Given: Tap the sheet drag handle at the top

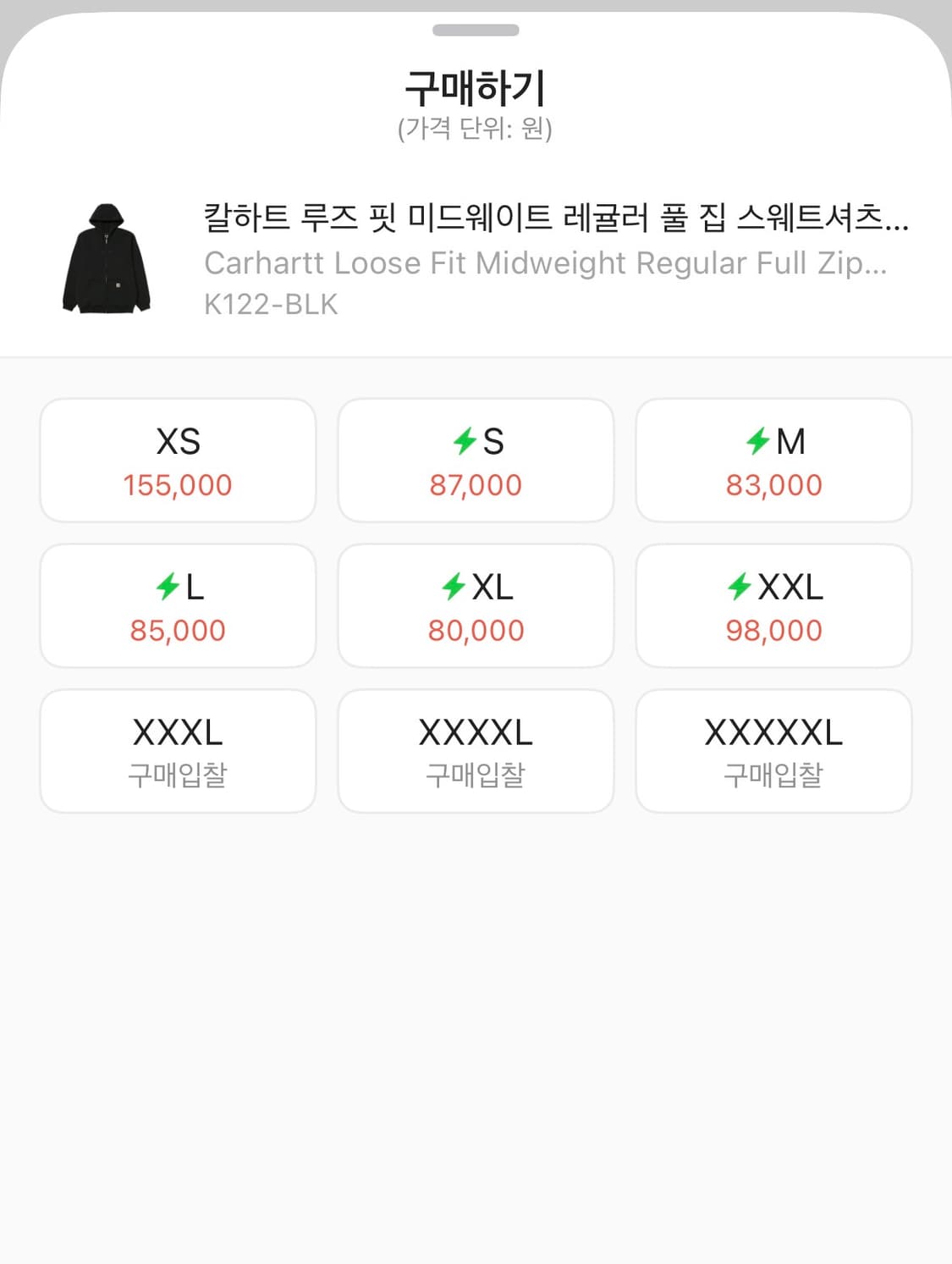Looking at the screenshot, I should 476,29.
